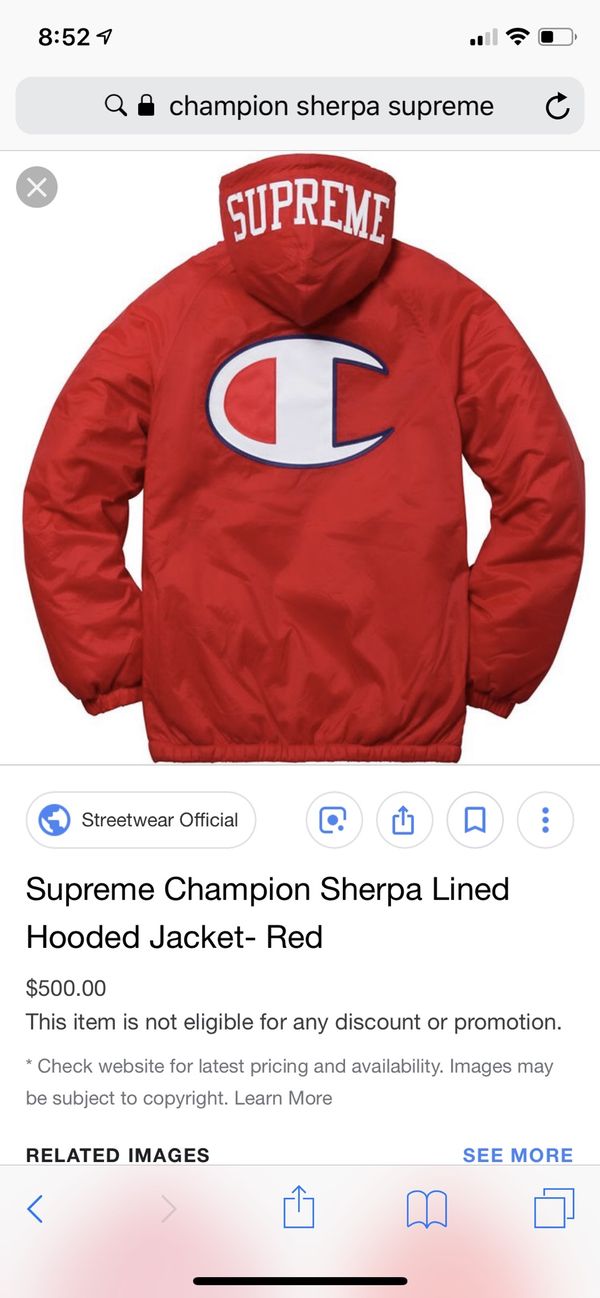Open Safari share sheet

[x=298, y=1207]
